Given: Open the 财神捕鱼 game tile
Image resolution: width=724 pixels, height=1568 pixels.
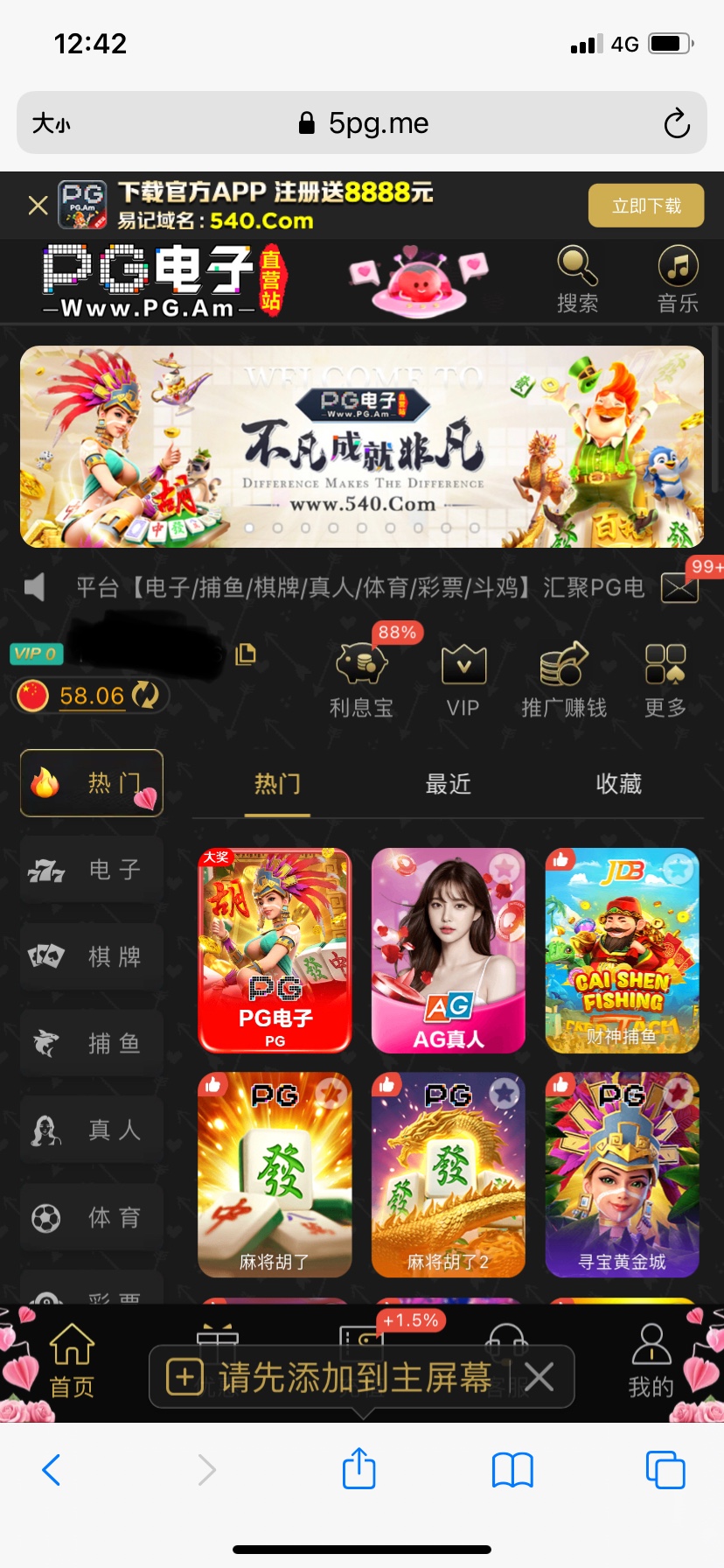Looking at the screenshot, I should (x=622, y=950).
